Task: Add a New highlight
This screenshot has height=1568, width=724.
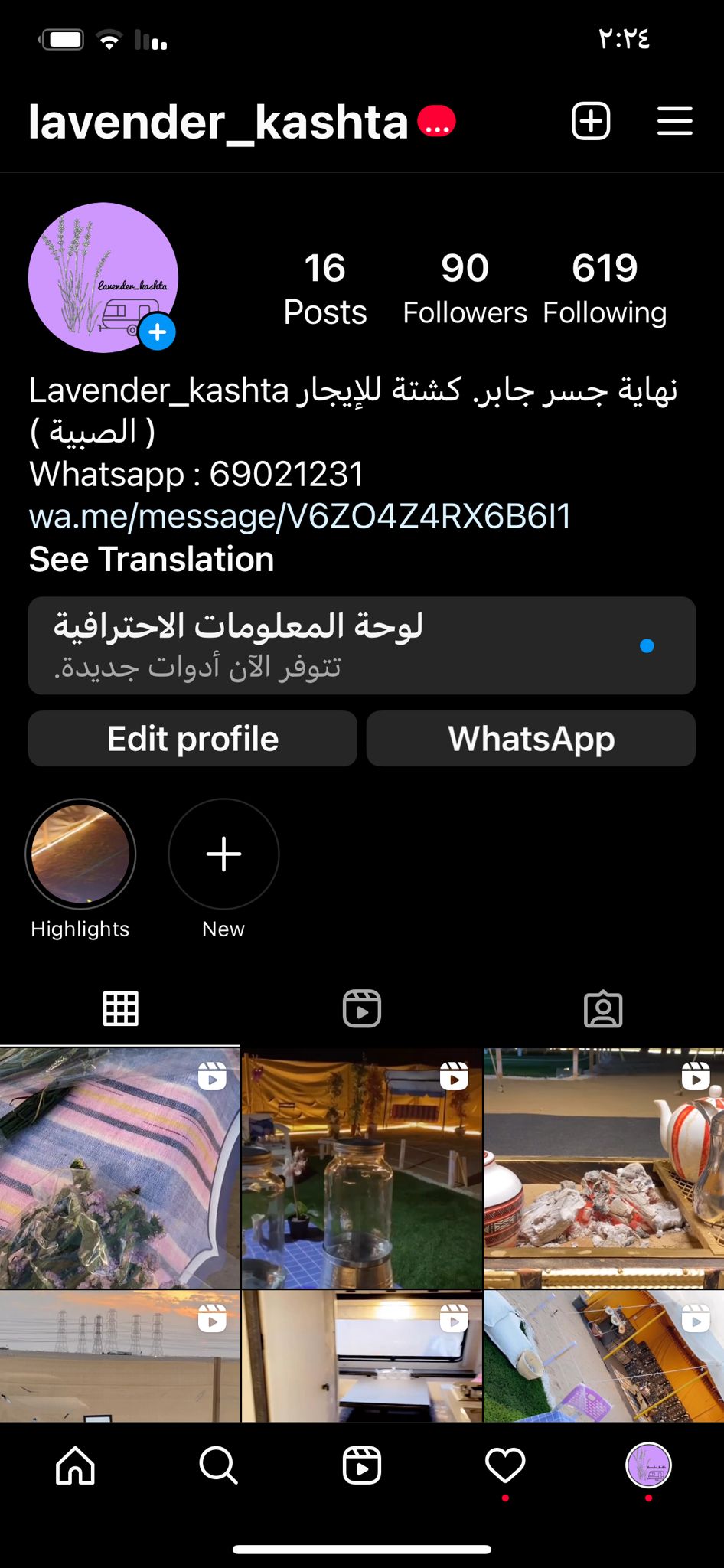Action: click(223, 854)
